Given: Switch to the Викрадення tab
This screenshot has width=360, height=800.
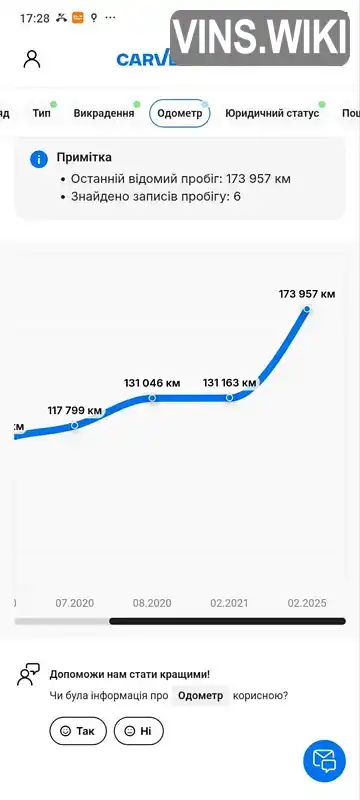Looking at the screenshot, I should pos(104,113).
